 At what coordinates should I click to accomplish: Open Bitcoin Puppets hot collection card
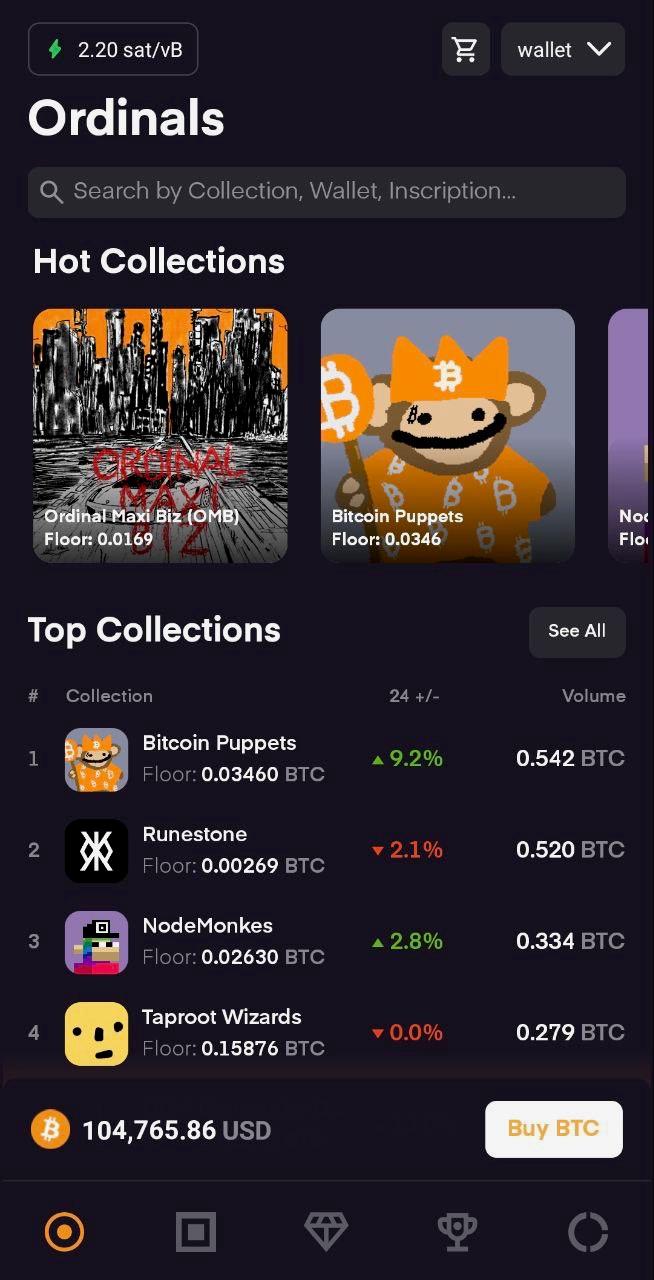tap(447, 435)
